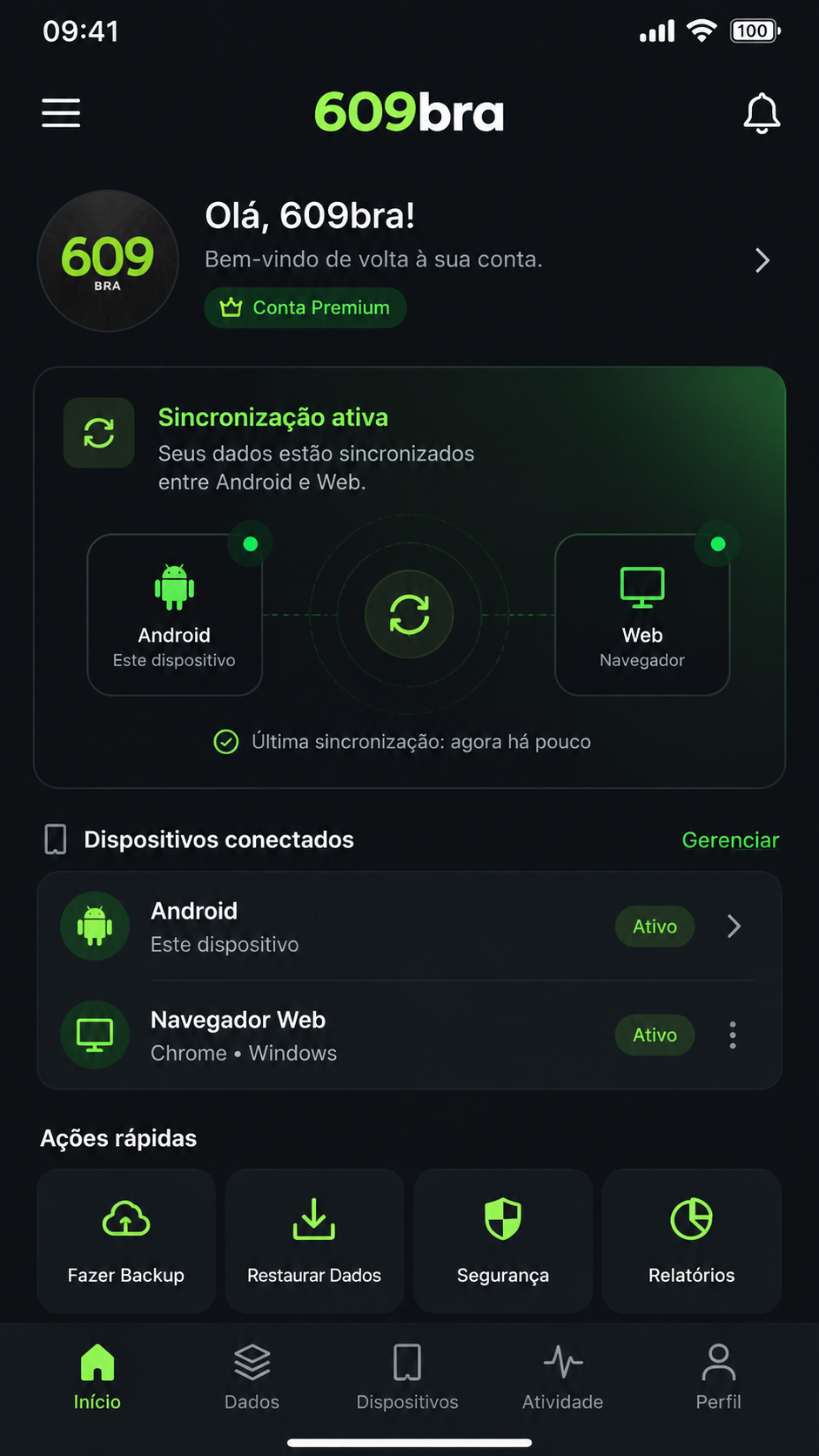Viewport: 819px width, 1456px height.
Task: Open account details via the profile chevron
Action: 762,260
